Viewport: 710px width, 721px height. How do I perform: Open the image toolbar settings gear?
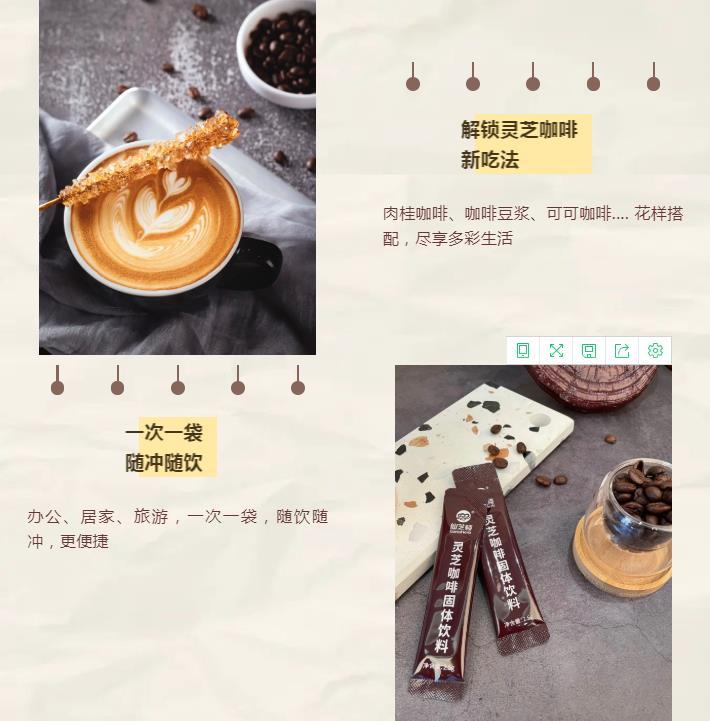(655, 350)
